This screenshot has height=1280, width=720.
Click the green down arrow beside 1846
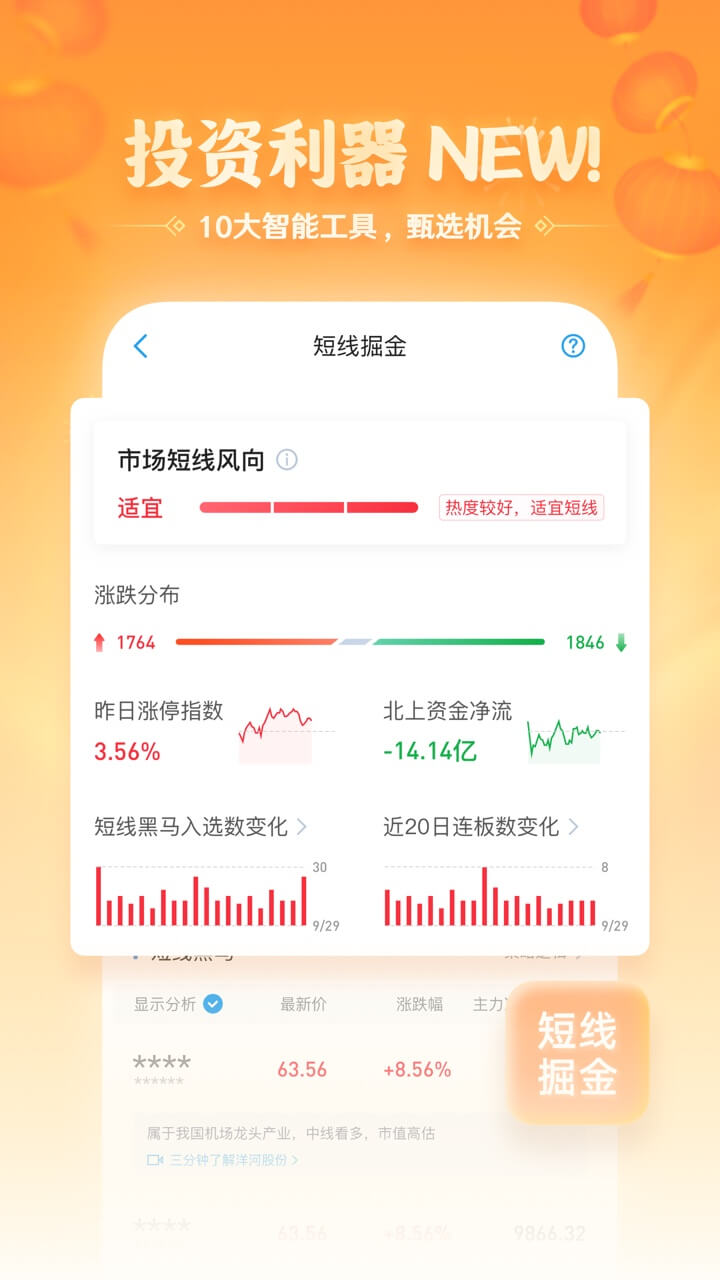[x=622, y=642]
